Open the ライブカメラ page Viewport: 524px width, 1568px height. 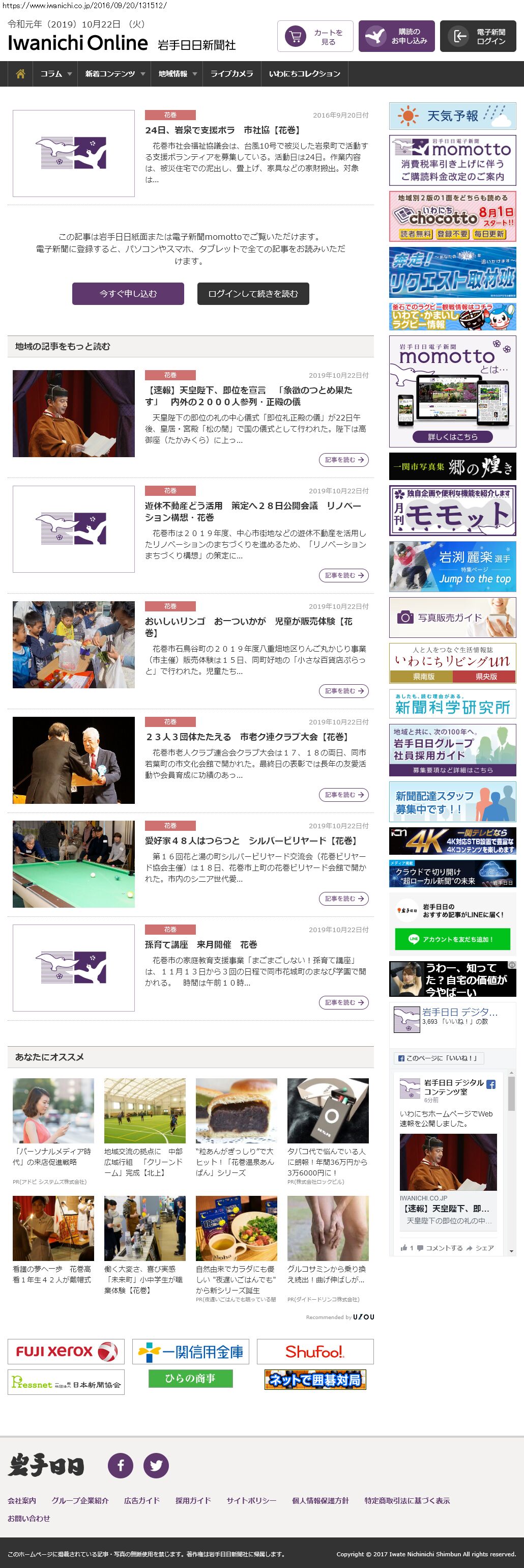point(231,74)
